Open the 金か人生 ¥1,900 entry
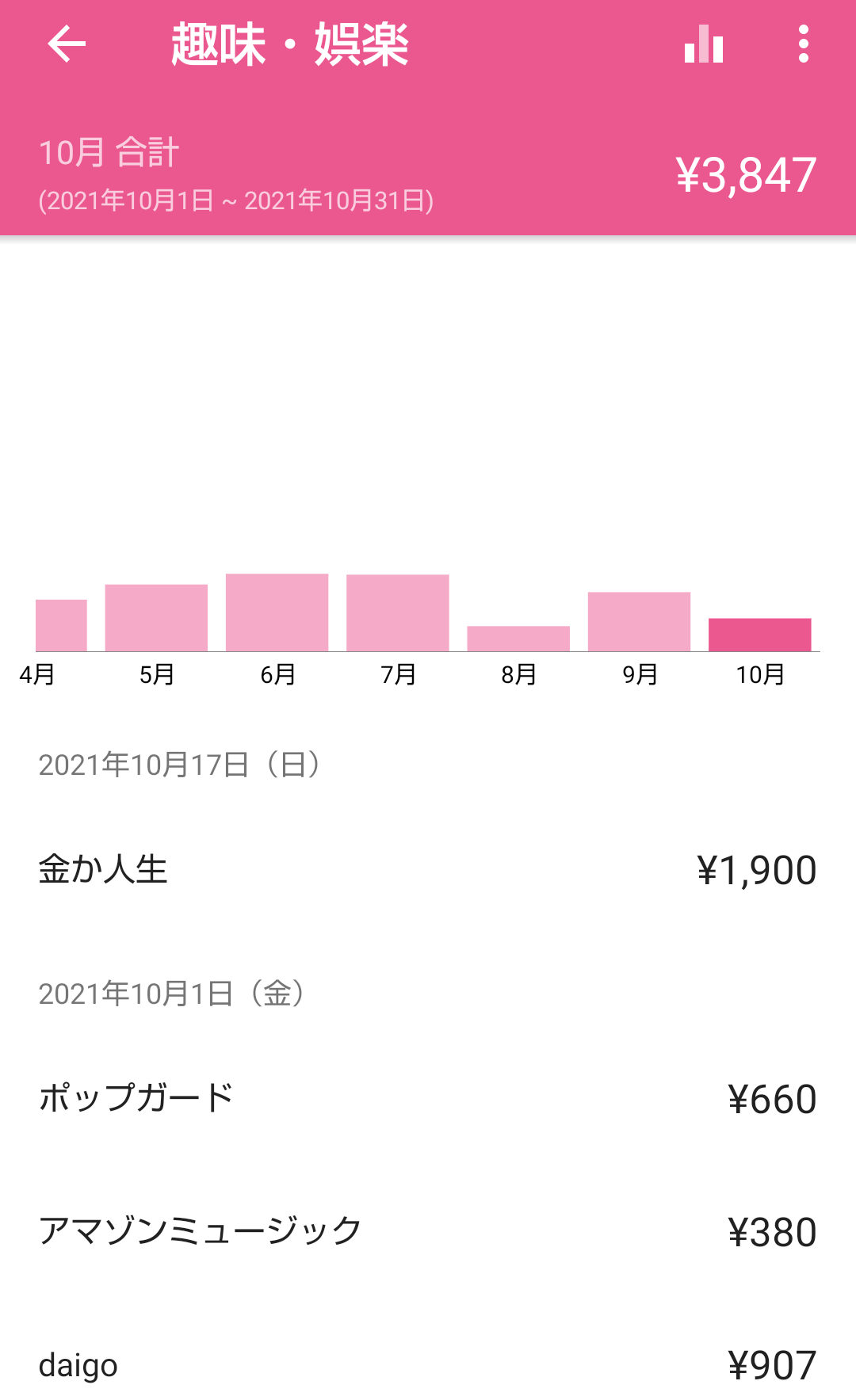 click(428, 870)
